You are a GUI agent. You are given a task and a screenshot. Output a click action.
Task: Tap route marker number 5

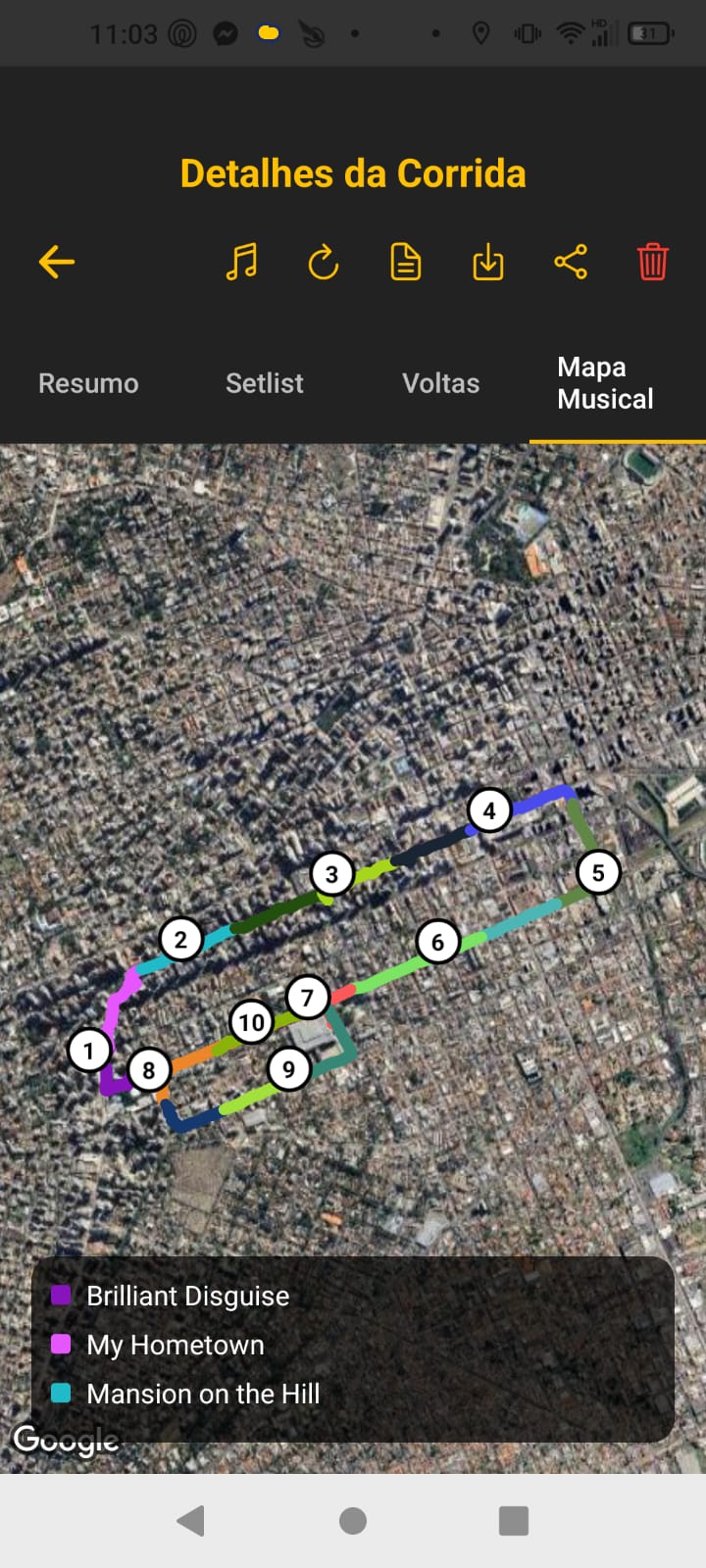[x=599, y=872]
